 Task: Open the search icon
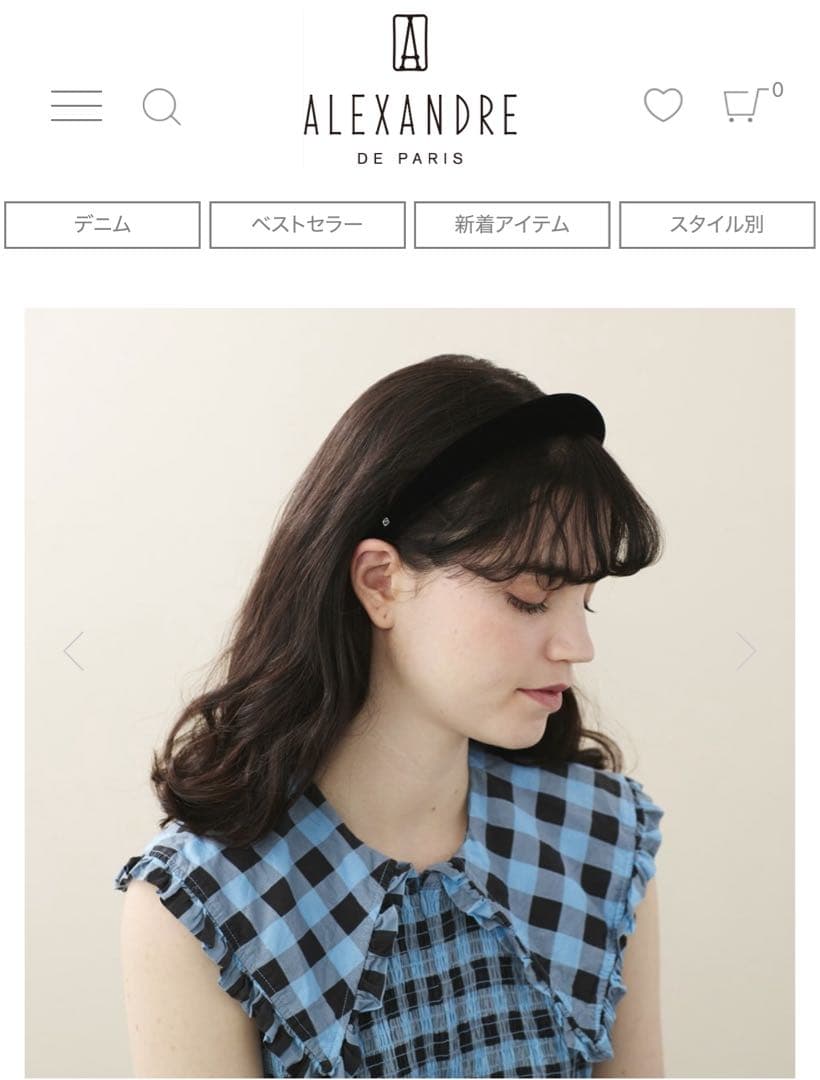(x=161, y=106)
